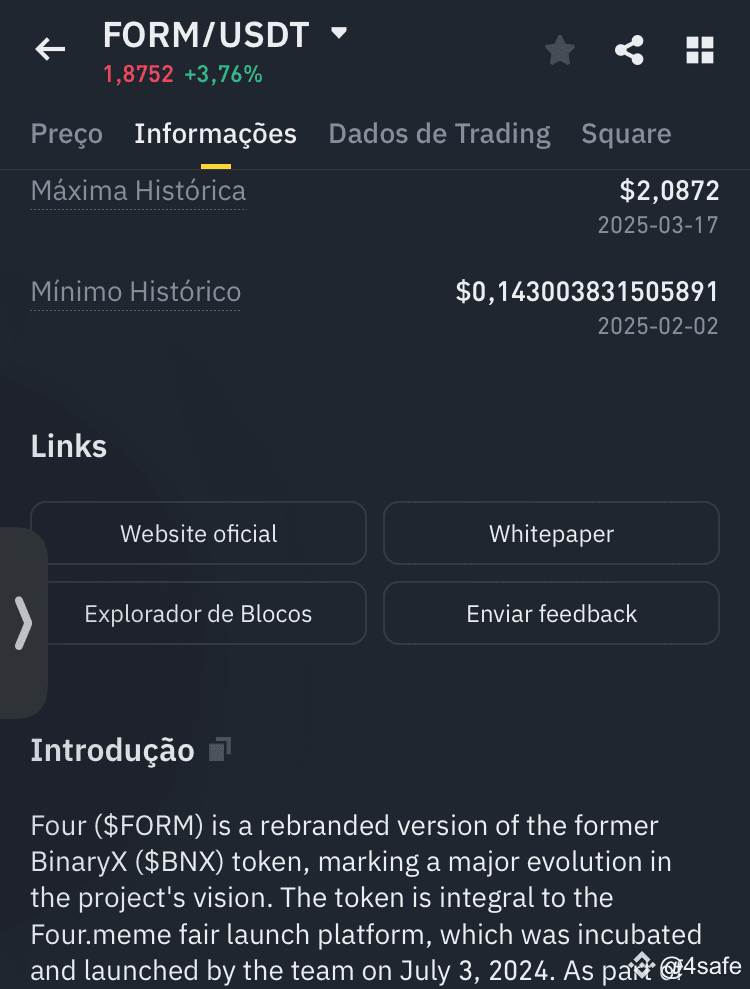Open the Square tab
The height and width of the screenshot is (989, 750).
(626, 133)
